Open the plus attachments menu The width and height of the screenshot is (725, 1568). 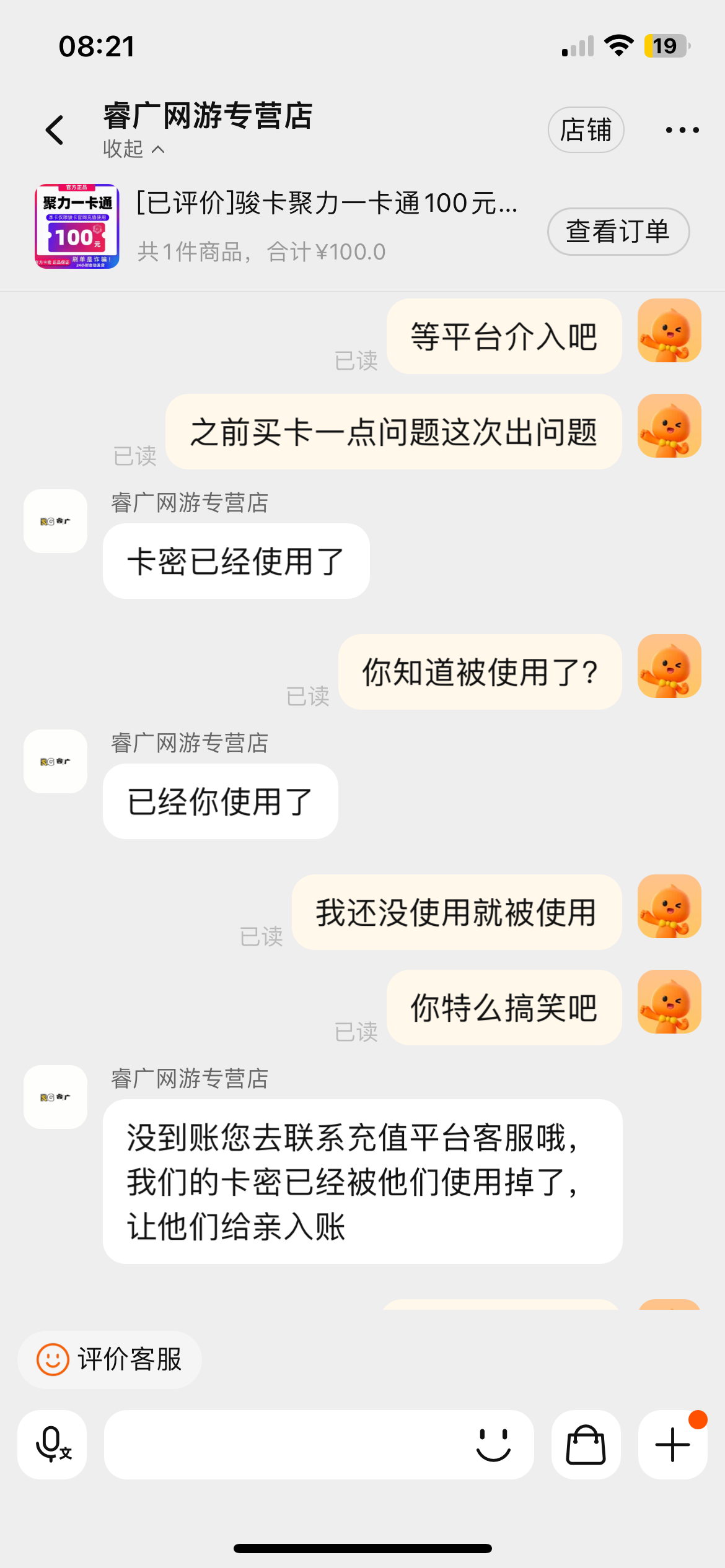coord(672,1444)
